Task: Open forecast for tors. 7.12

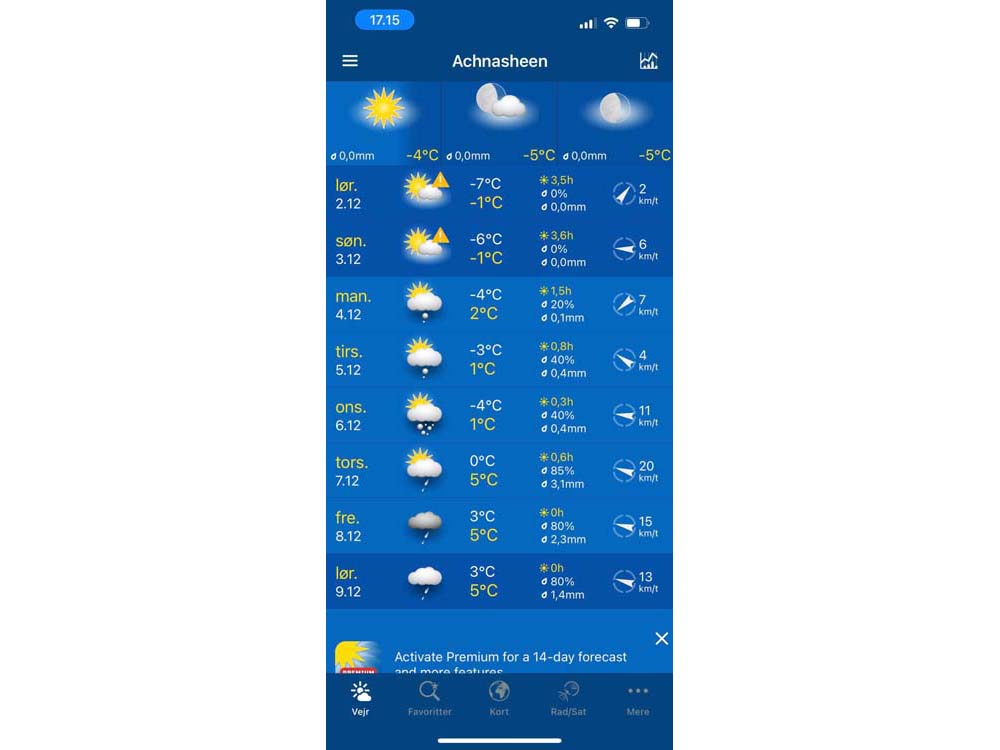Action: [499, 471]
